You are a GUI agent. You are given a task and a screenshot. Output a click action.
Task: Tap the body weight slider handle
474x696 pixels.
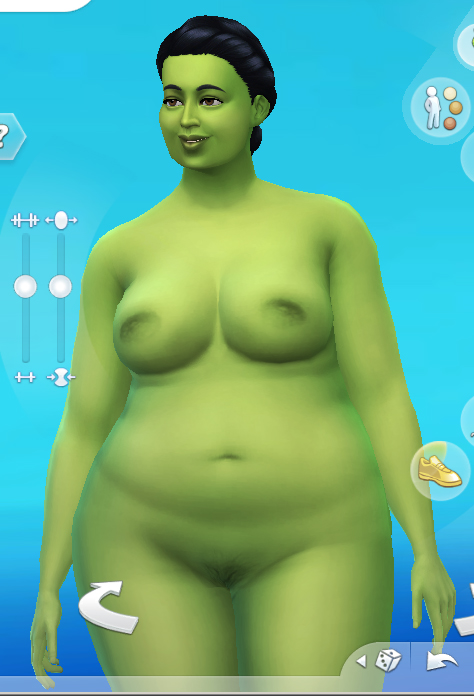60,286
